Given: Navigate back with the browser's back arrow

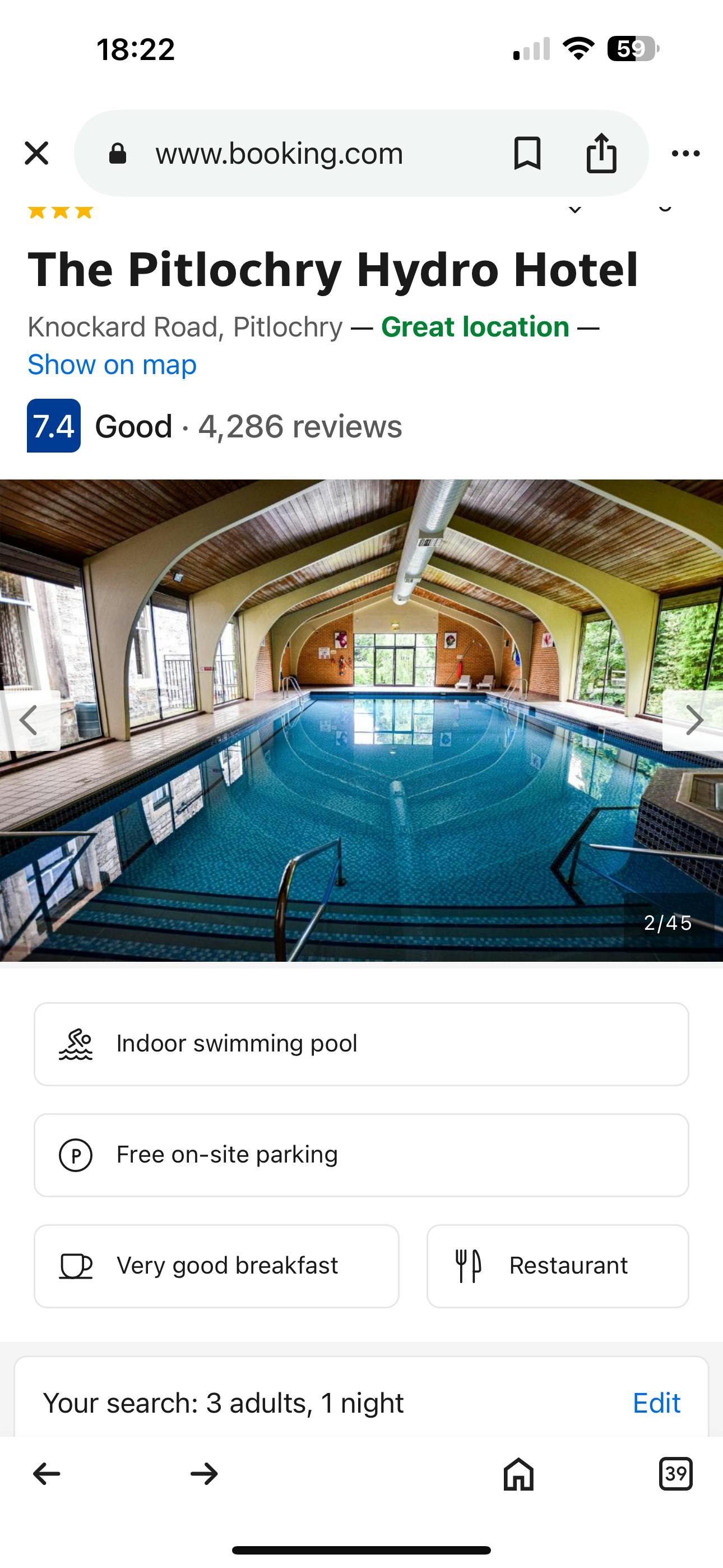Looking at the screenshot, I should (47, 1474).
